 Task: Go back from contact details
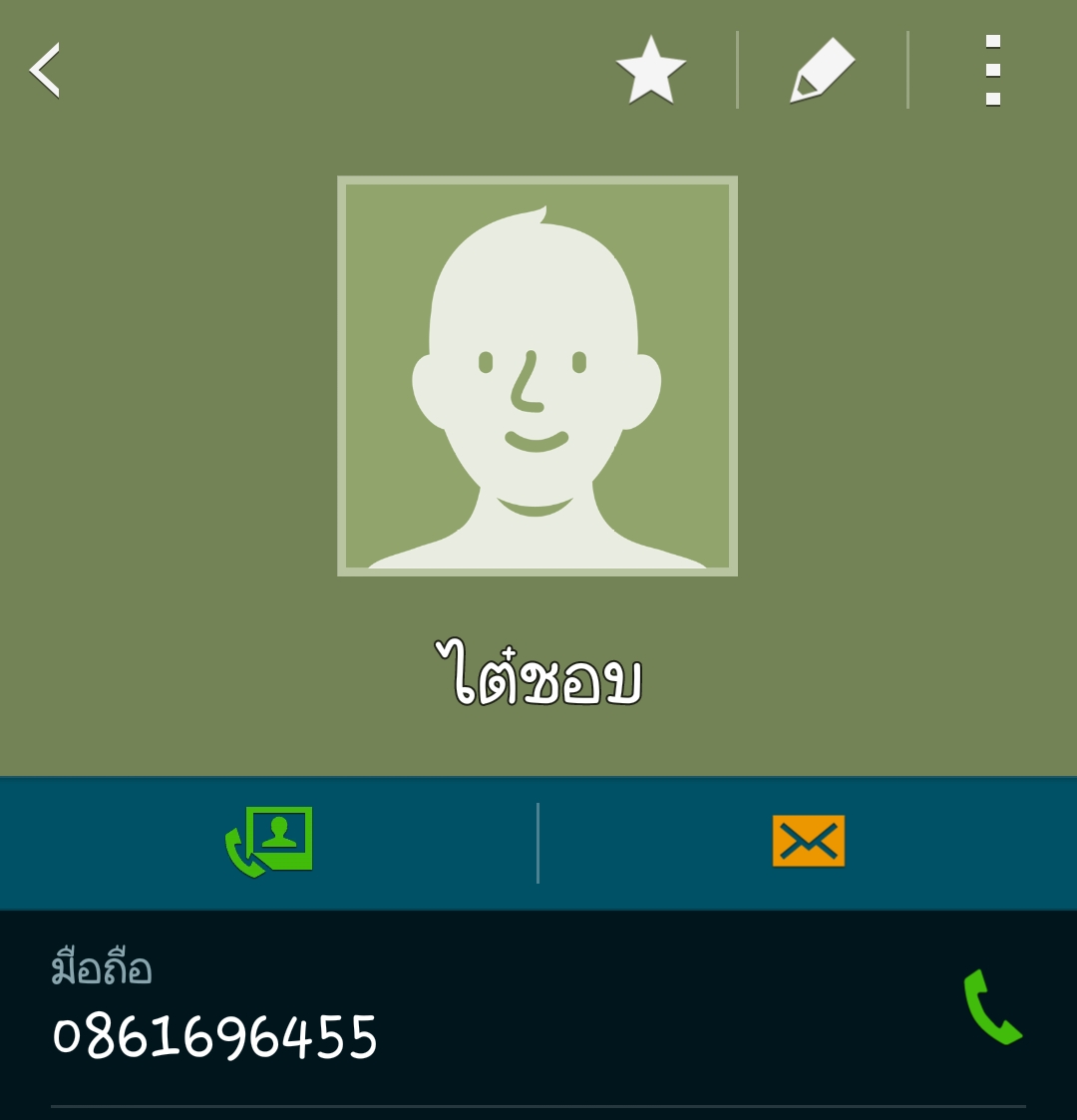[x=45, y=70]
